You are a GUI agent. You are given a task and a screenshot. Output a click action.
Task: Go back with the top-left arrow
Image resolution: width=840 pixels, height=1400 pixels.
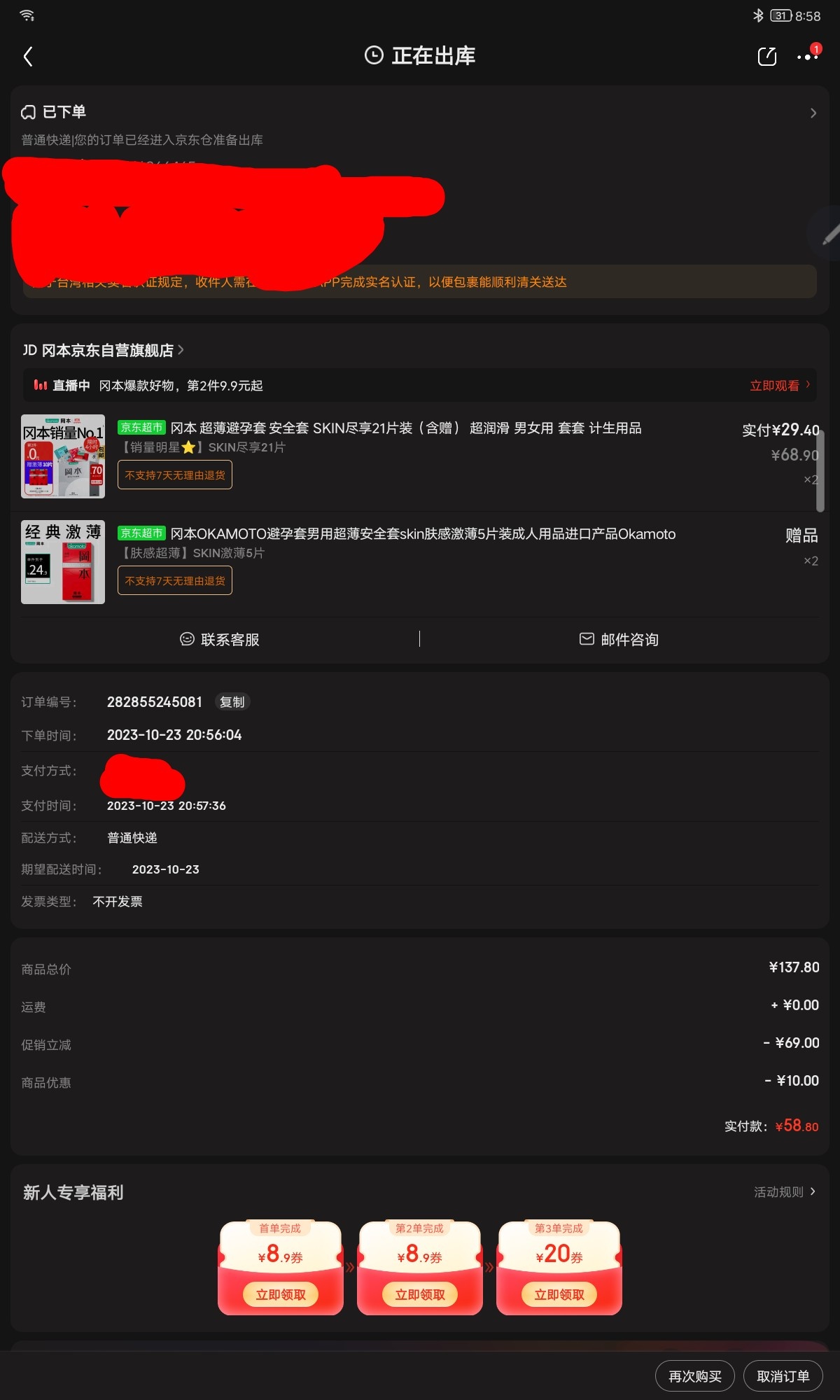[28, 57]
